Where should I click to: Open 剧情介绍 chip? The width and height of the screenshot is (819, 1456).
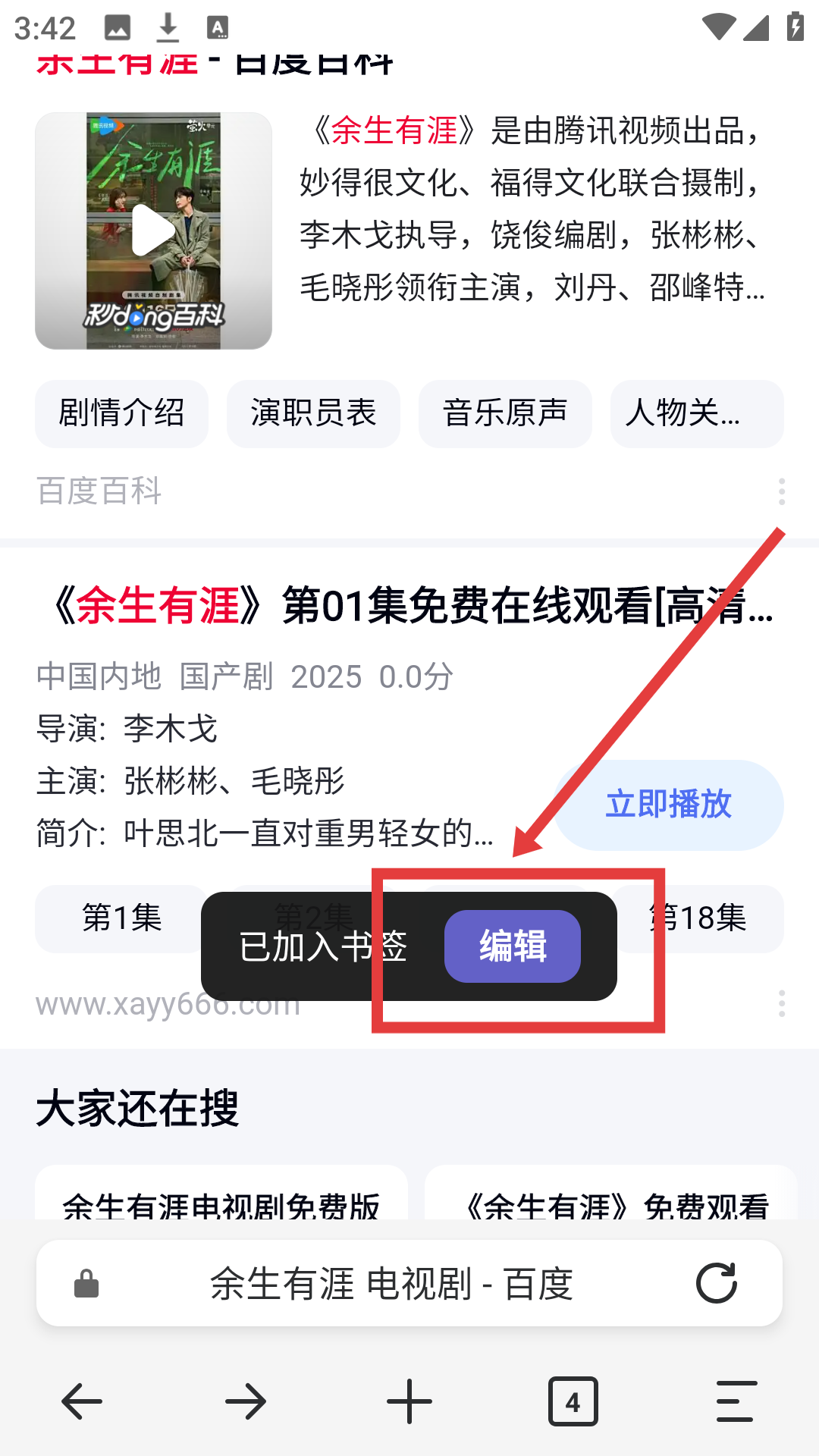121,413
